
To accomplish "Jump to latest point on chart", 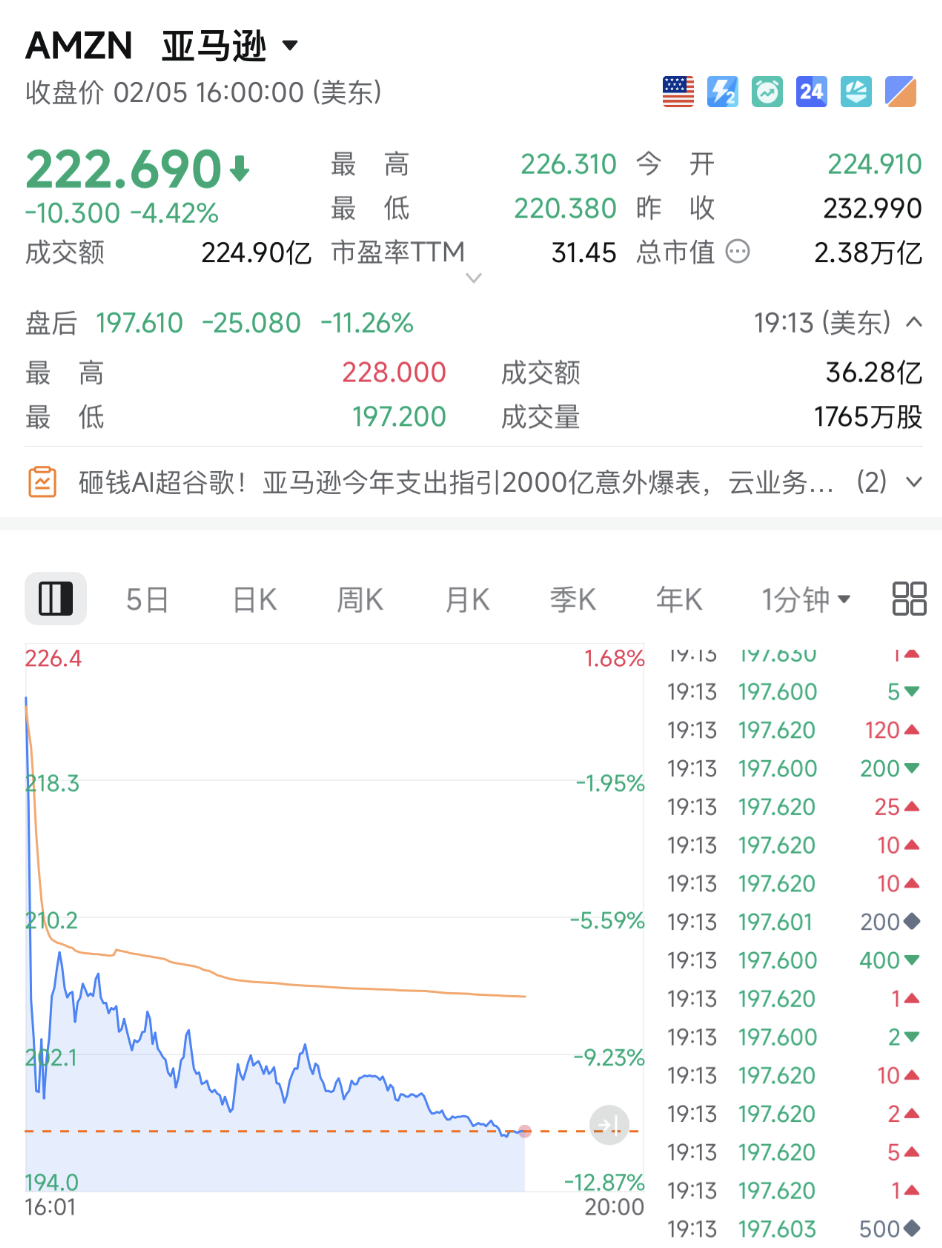I will click(608, 1122).
